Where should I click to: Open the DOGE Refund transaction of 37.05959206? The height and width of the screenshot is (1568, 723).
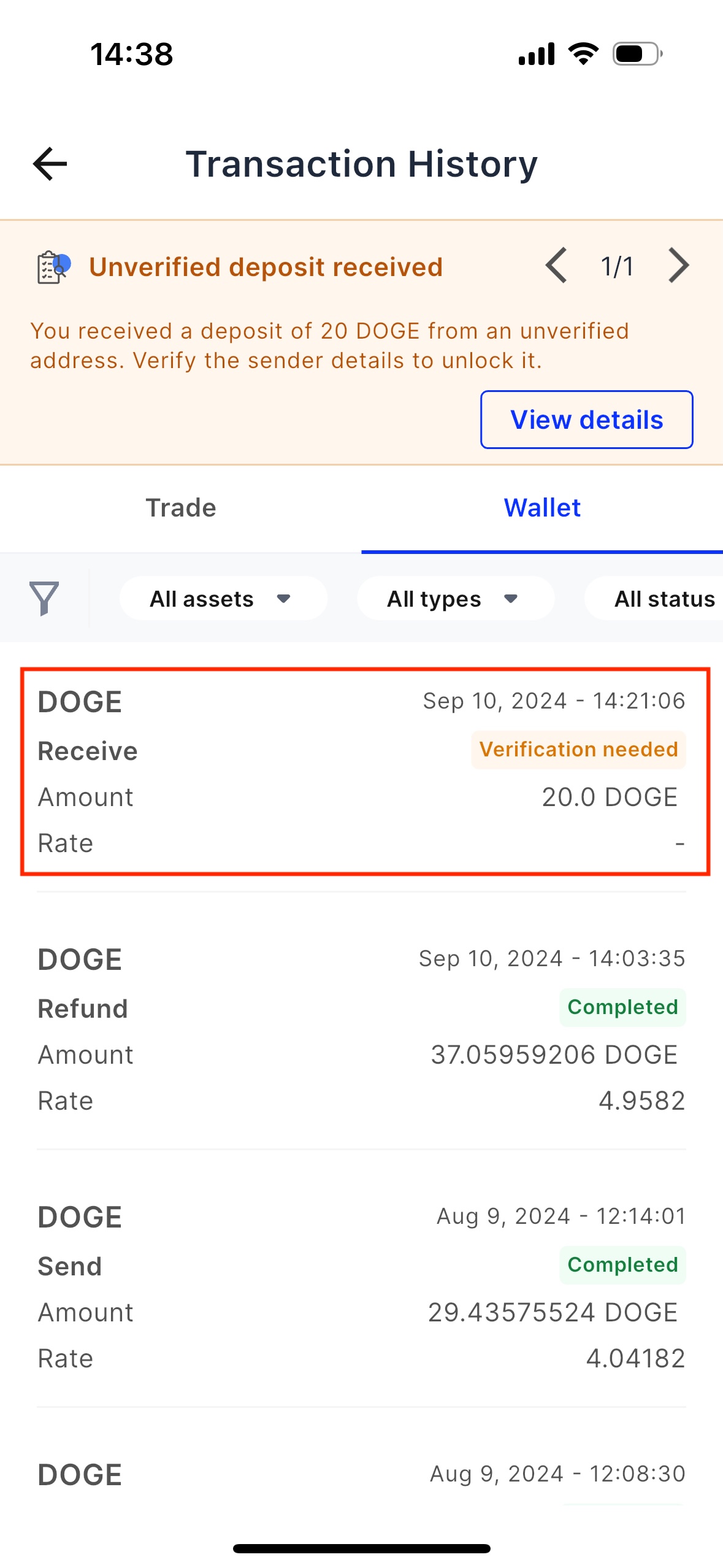click(361, 1029)
